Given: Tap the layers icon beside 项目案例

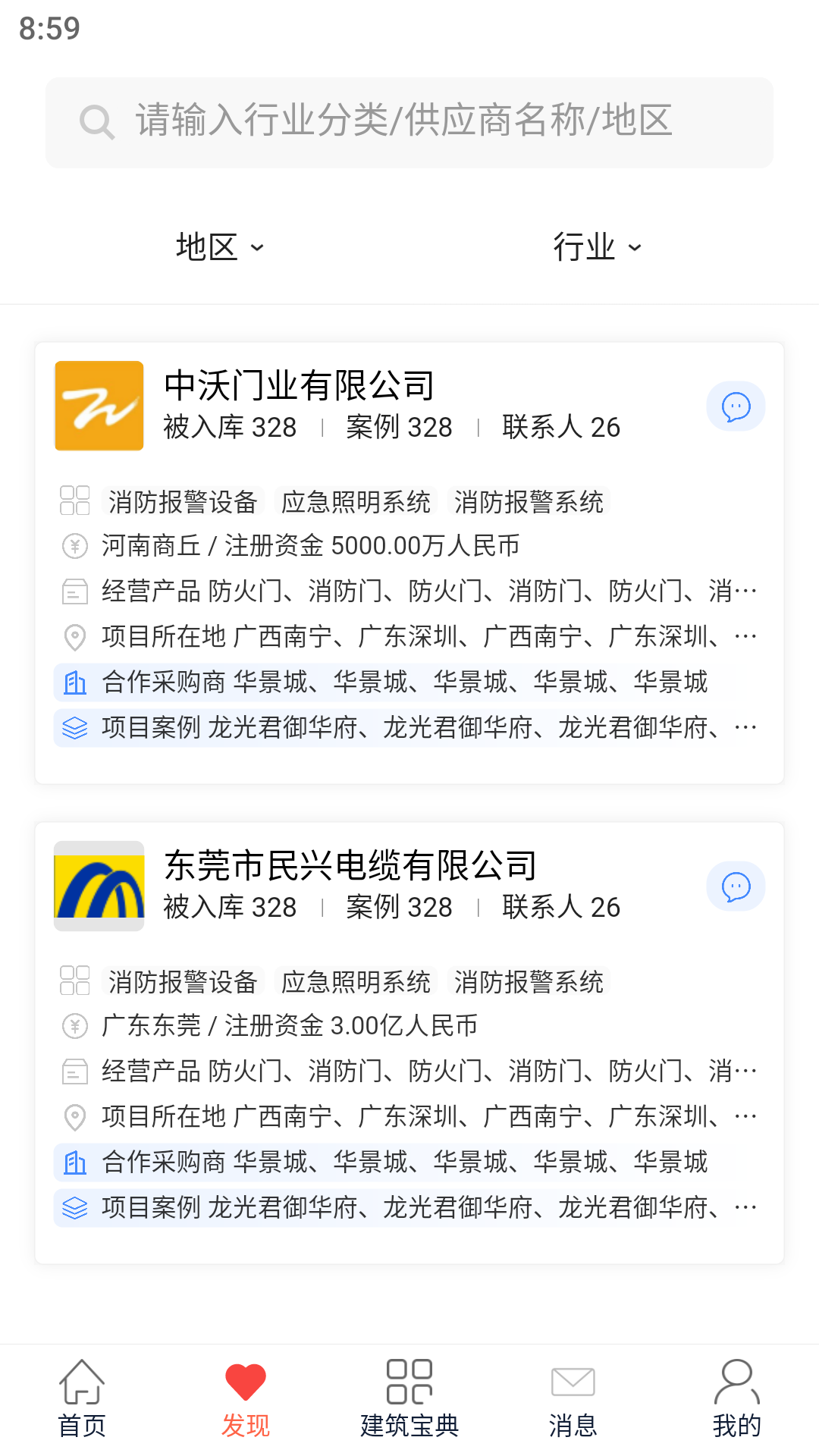Looking at the screenshot, I should coord(74,727).
